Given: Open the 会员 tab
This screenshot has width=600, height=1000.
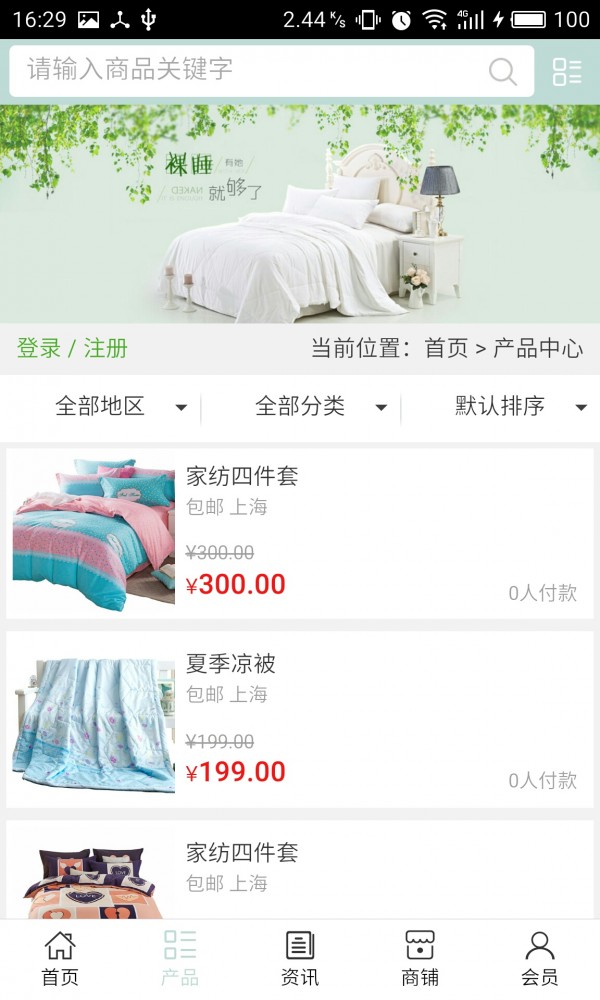Looking at the screenshot, I should (x=540, y=958).
